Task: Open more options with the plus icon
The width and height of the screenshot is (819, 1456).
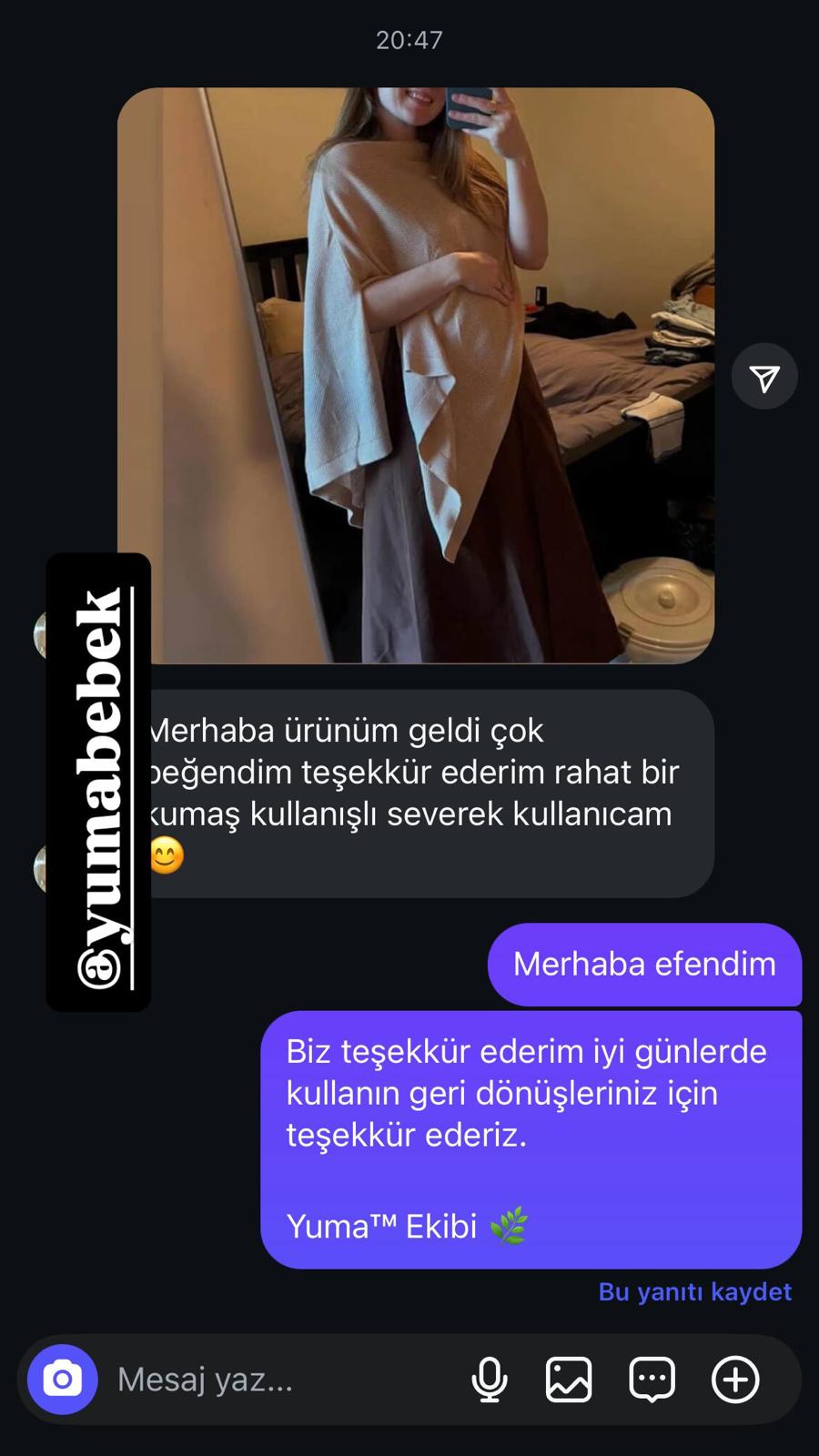Action: [x=735, y=1380]
